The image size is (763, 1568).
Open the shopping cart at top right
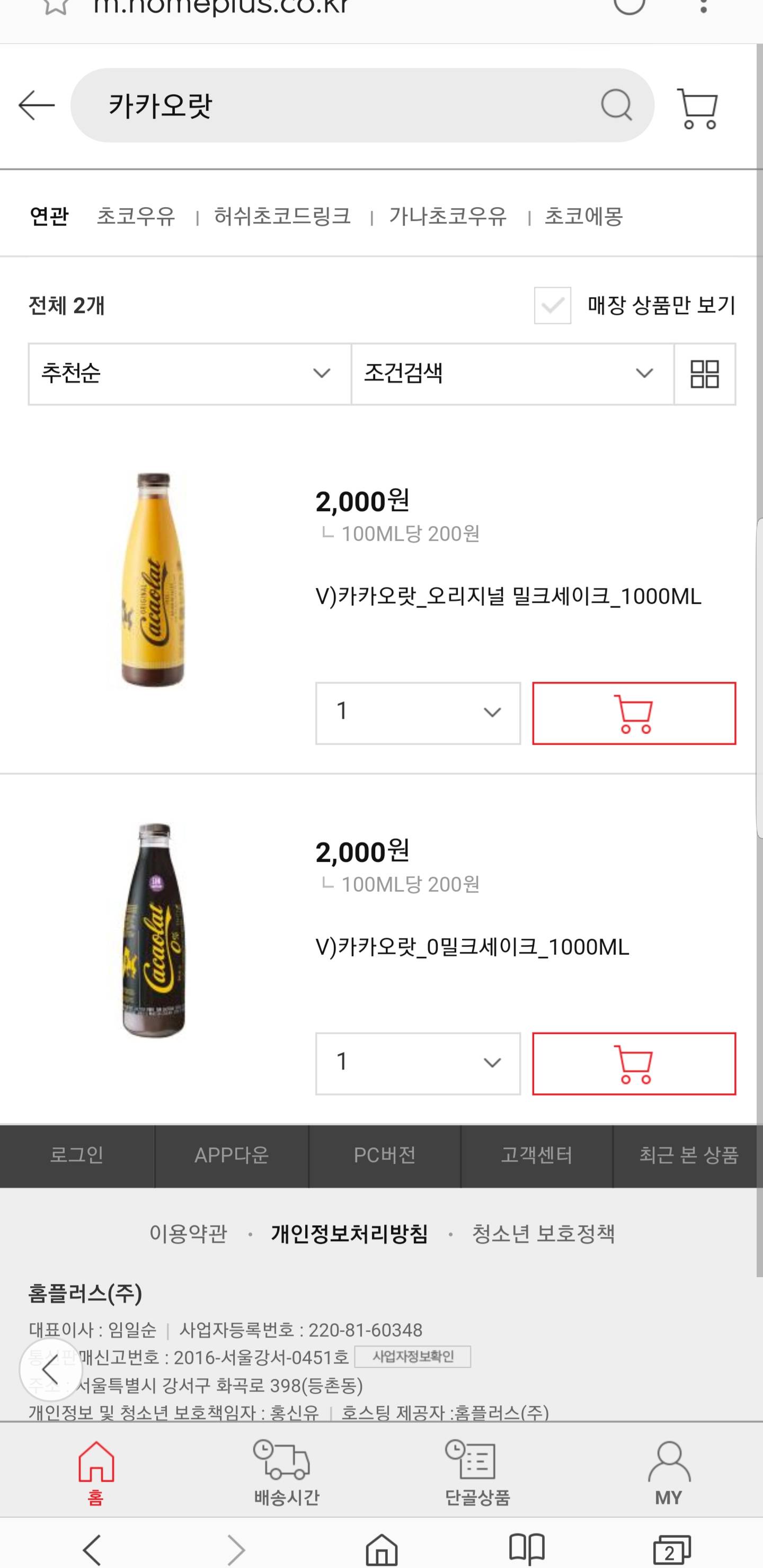point(698,109)
